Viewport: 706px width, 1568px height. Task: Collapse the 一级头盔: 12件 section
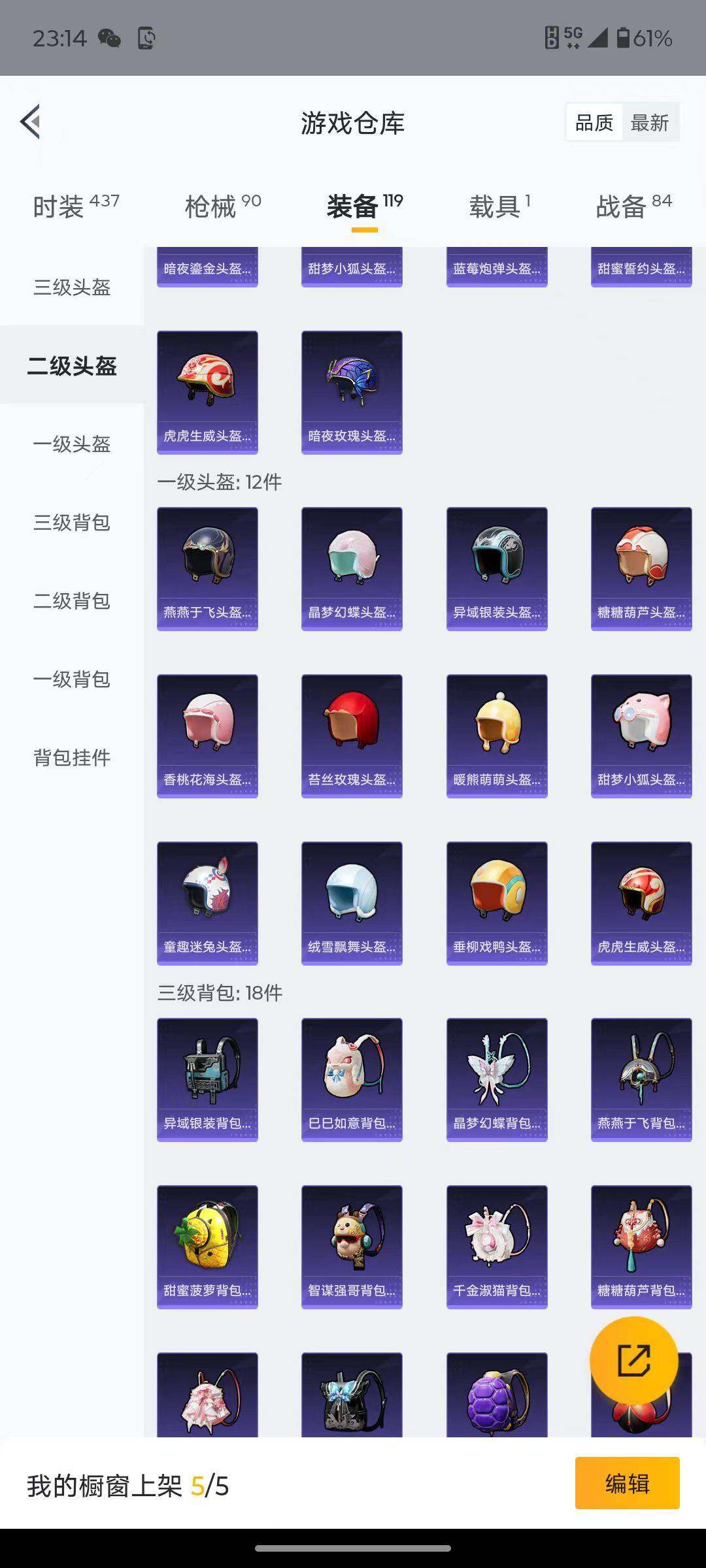(x=219, y=483)
